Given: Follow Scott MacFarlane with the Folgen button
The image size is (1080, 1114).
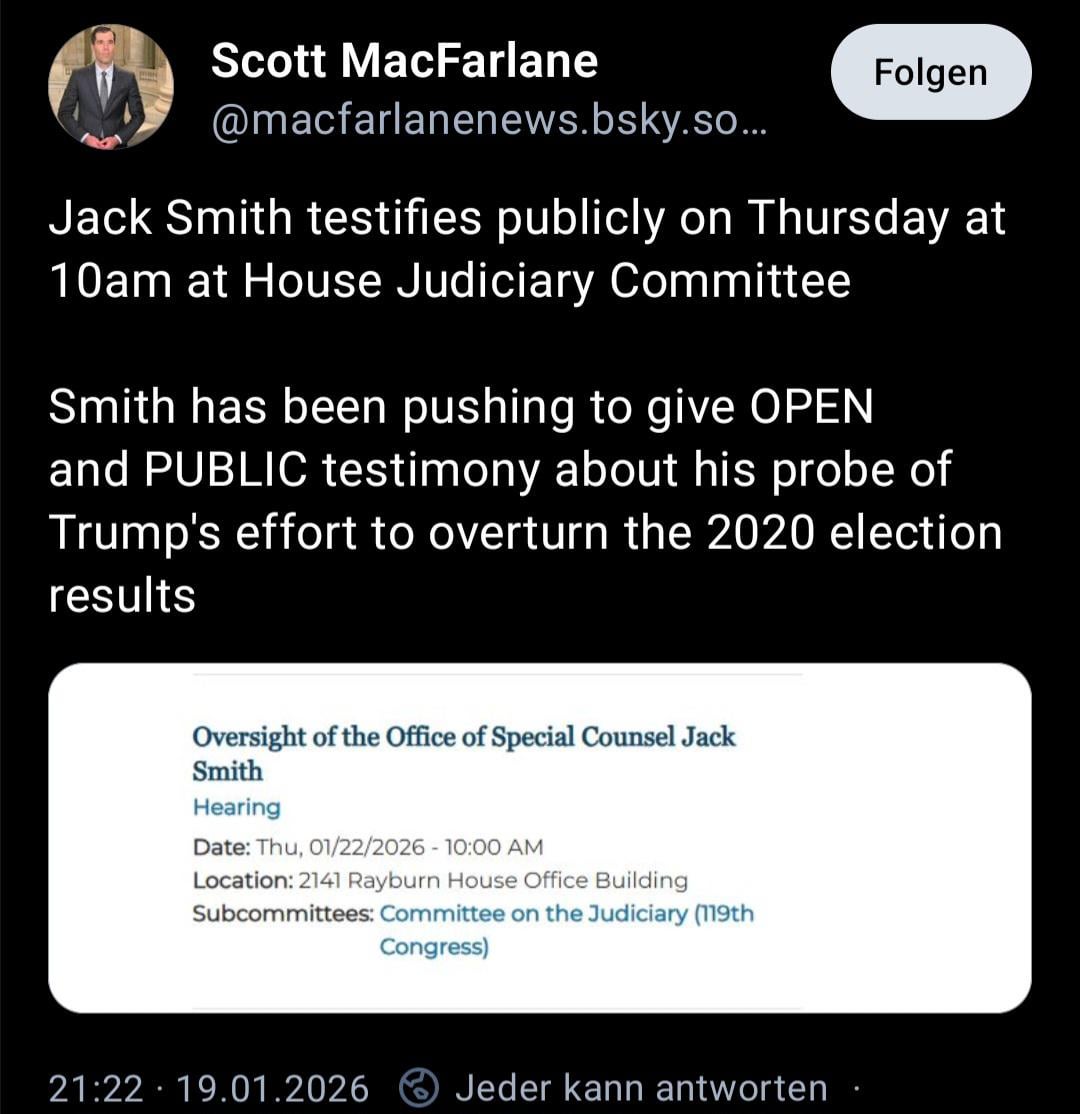Looking at the screenshot, I should pyautogui.click(x=930, y=73).
